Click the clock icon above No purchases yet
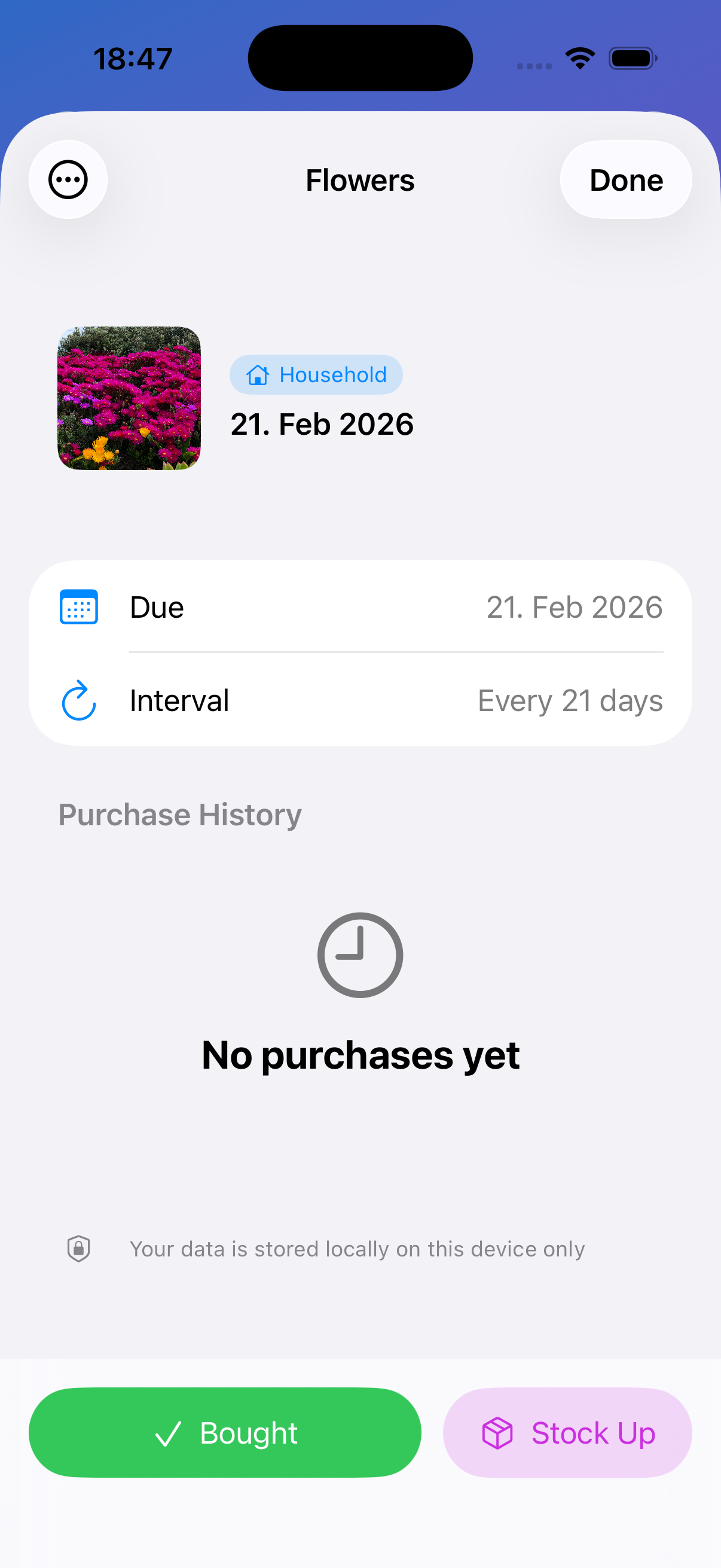The width and height of the screenshot is (721, 1568). click(359, 954)
